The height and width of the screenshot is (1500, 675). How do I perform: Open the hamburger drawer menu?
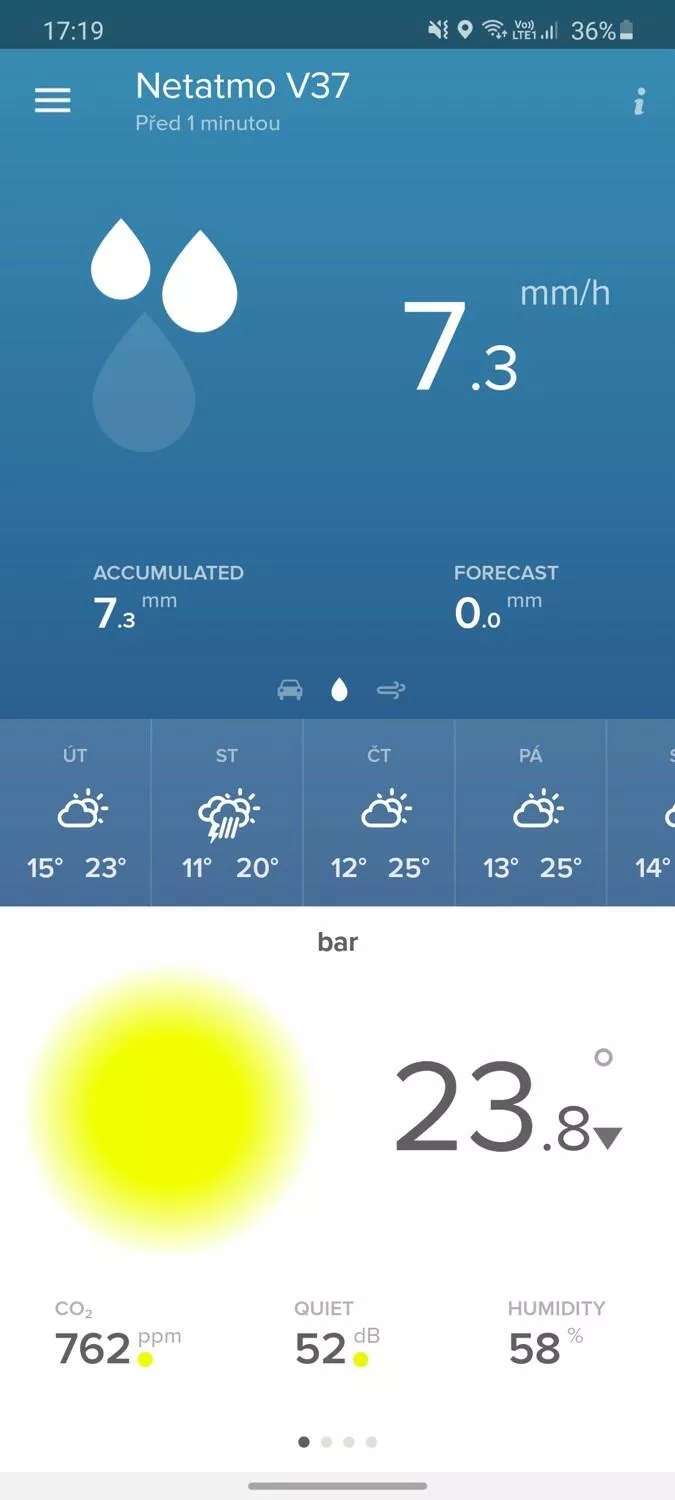(53, 100)
